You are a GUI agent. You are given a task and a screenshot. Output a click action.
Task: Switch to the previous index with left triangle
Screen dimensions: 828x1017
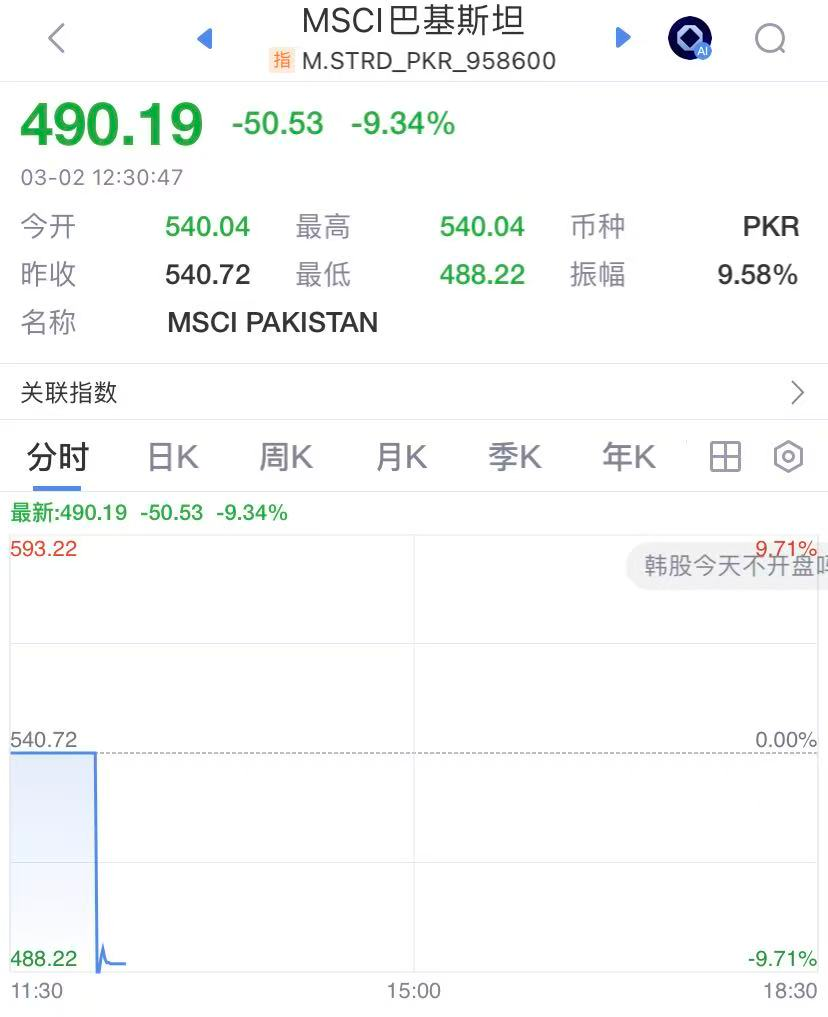tap(205, 39)
